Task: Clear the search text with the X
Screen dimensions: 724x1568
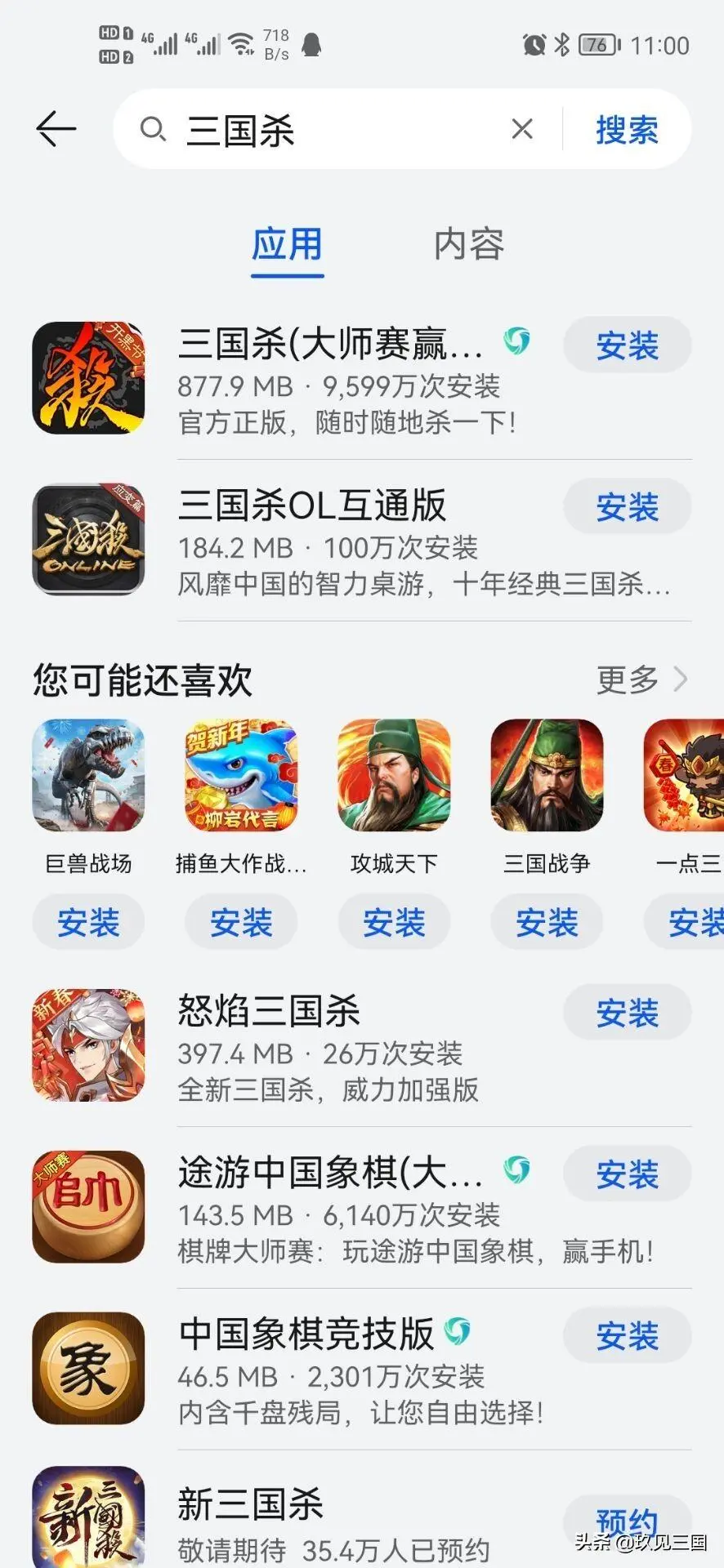Action: click(x=521, y=129)
